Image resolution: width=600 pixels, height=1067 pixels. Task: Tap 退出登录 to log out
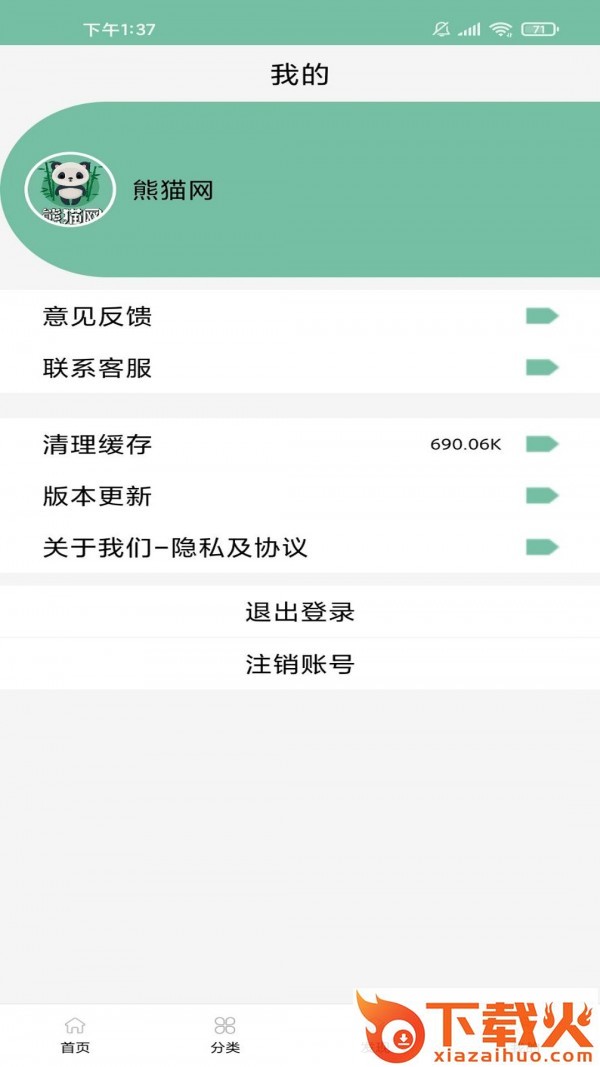click(300, 612)
